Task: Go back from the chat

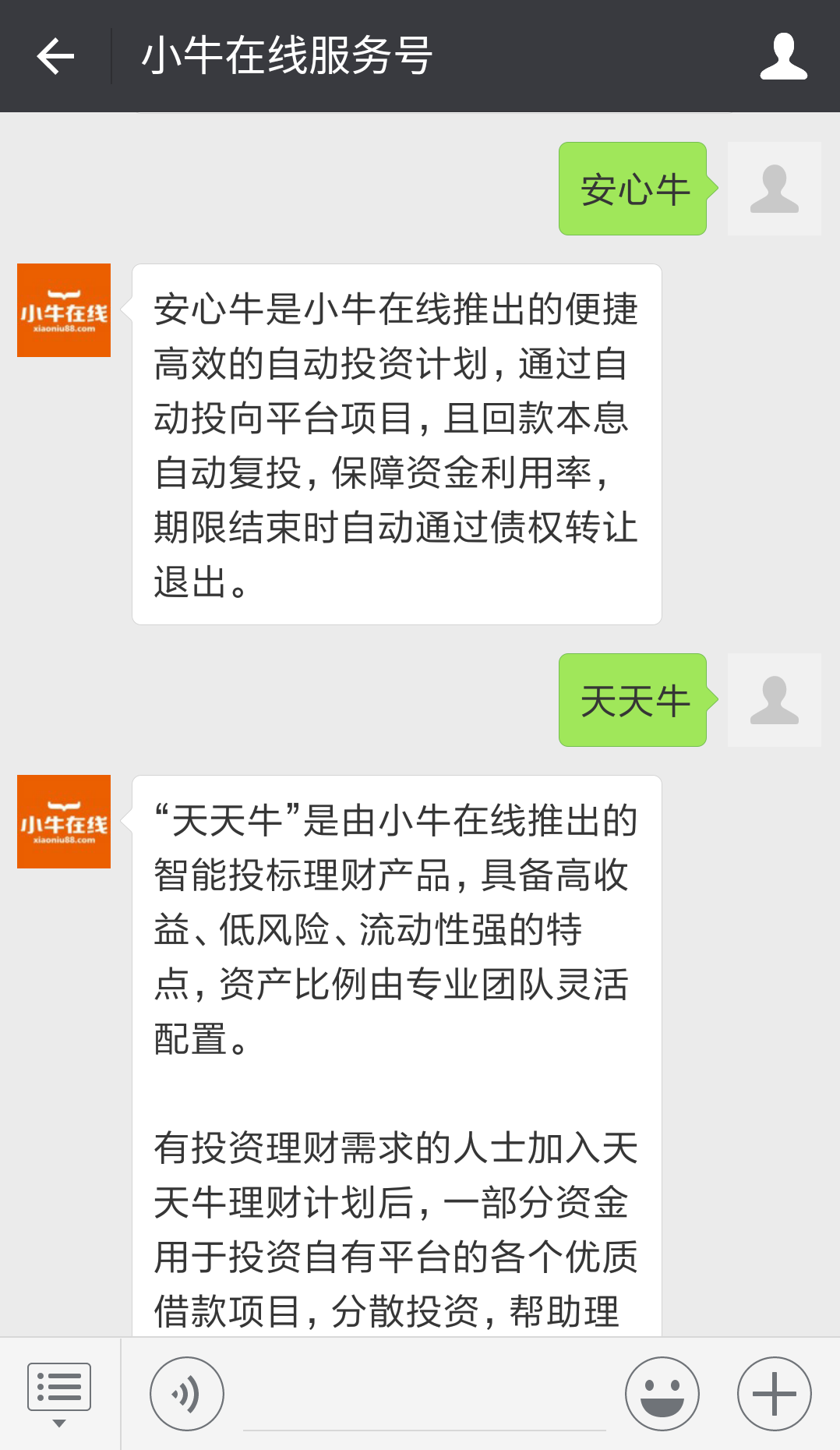Action: coord(55,56)
